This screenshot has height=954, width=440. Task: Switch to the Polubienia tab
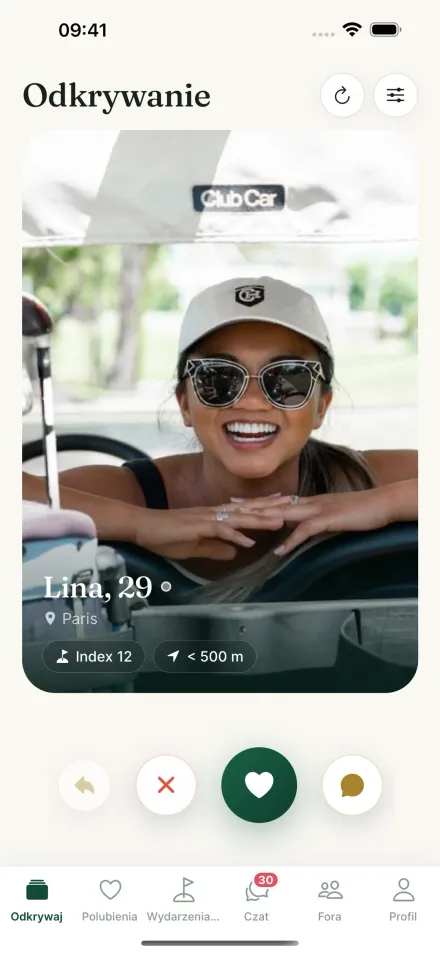click(x=110, y=900)
